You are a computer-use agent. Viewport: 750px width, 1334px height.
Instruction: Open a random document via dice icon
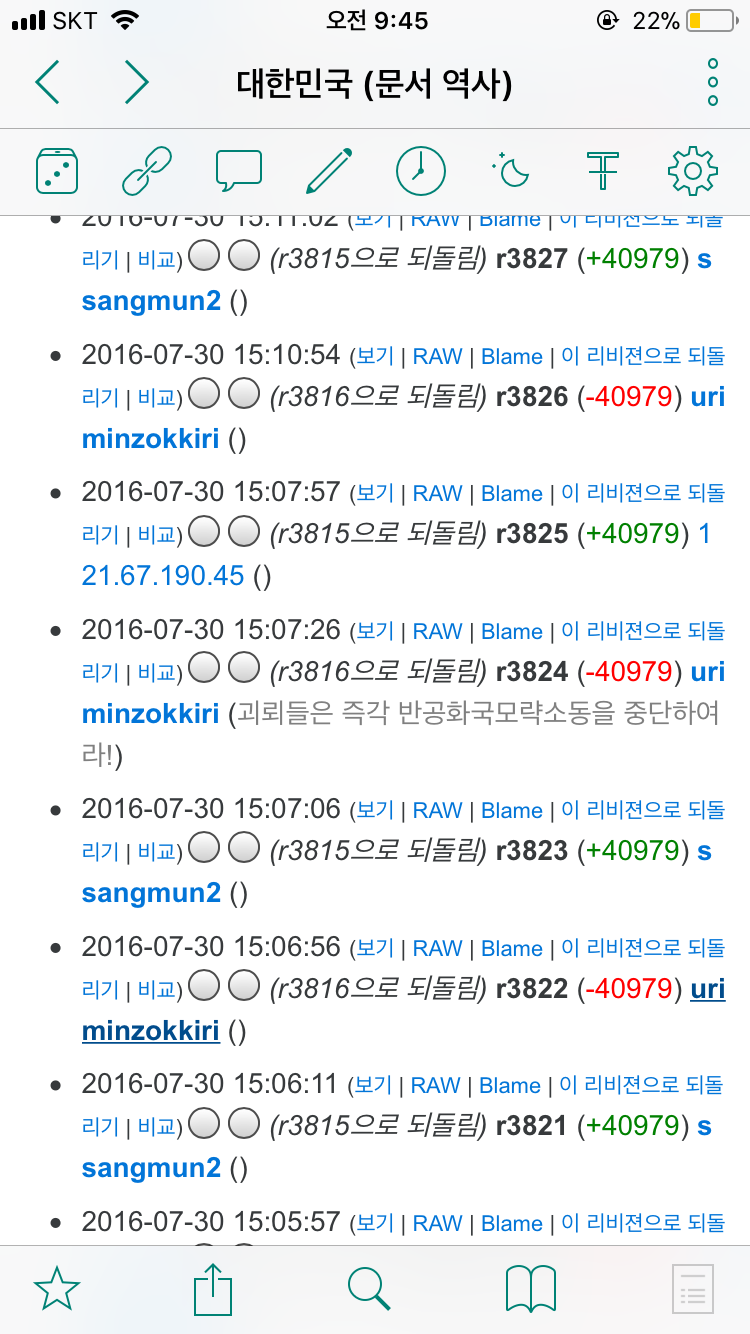coord(56,171)
